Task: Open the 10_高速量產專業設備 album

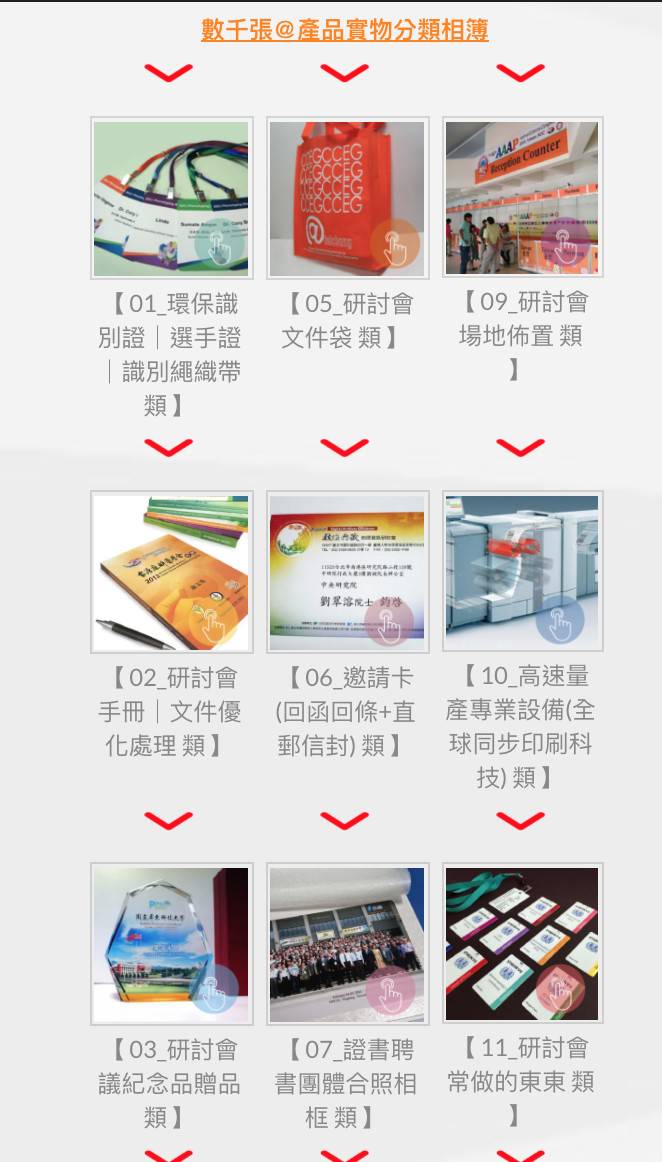Action: click(x=522, y=571)
